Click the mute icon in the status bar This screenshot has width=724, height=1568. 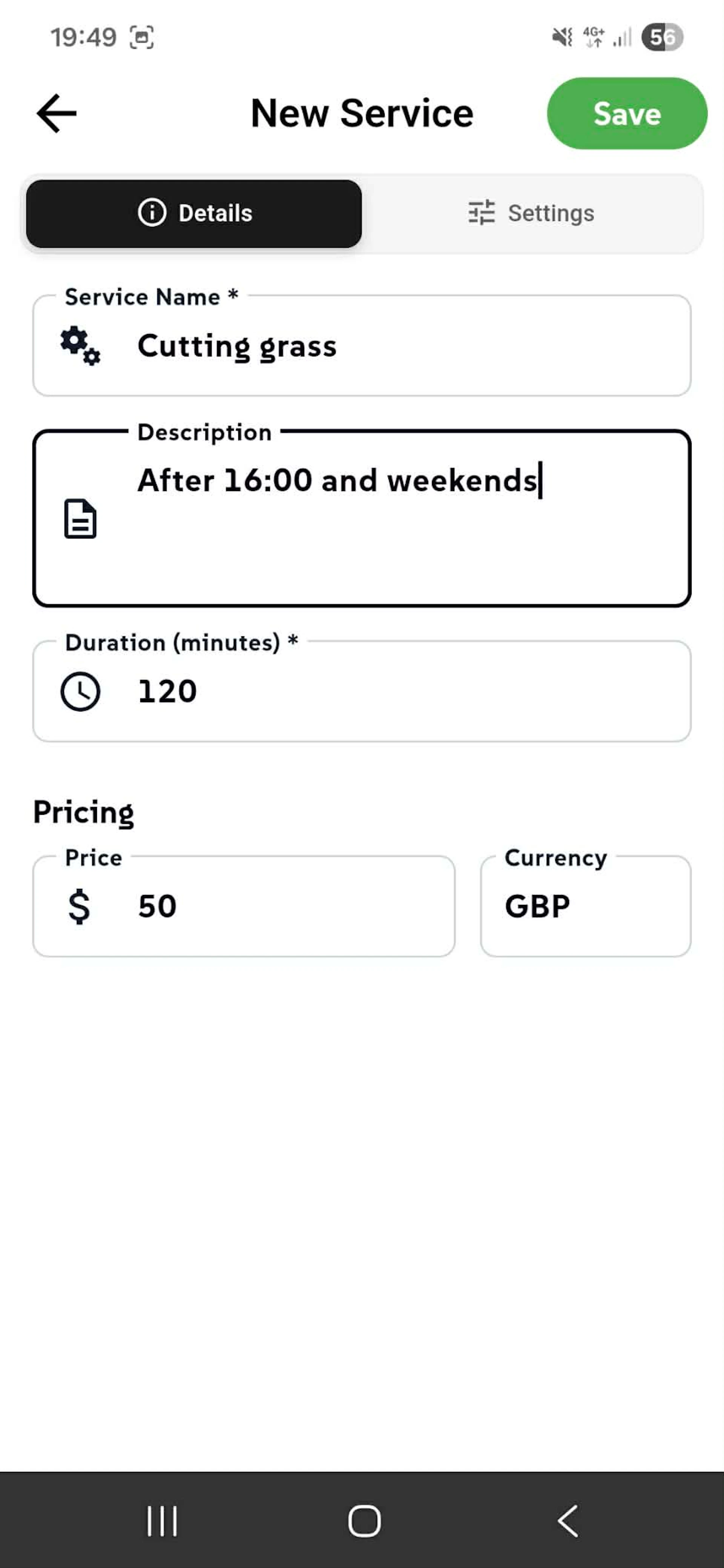click(x=561, y=37)
